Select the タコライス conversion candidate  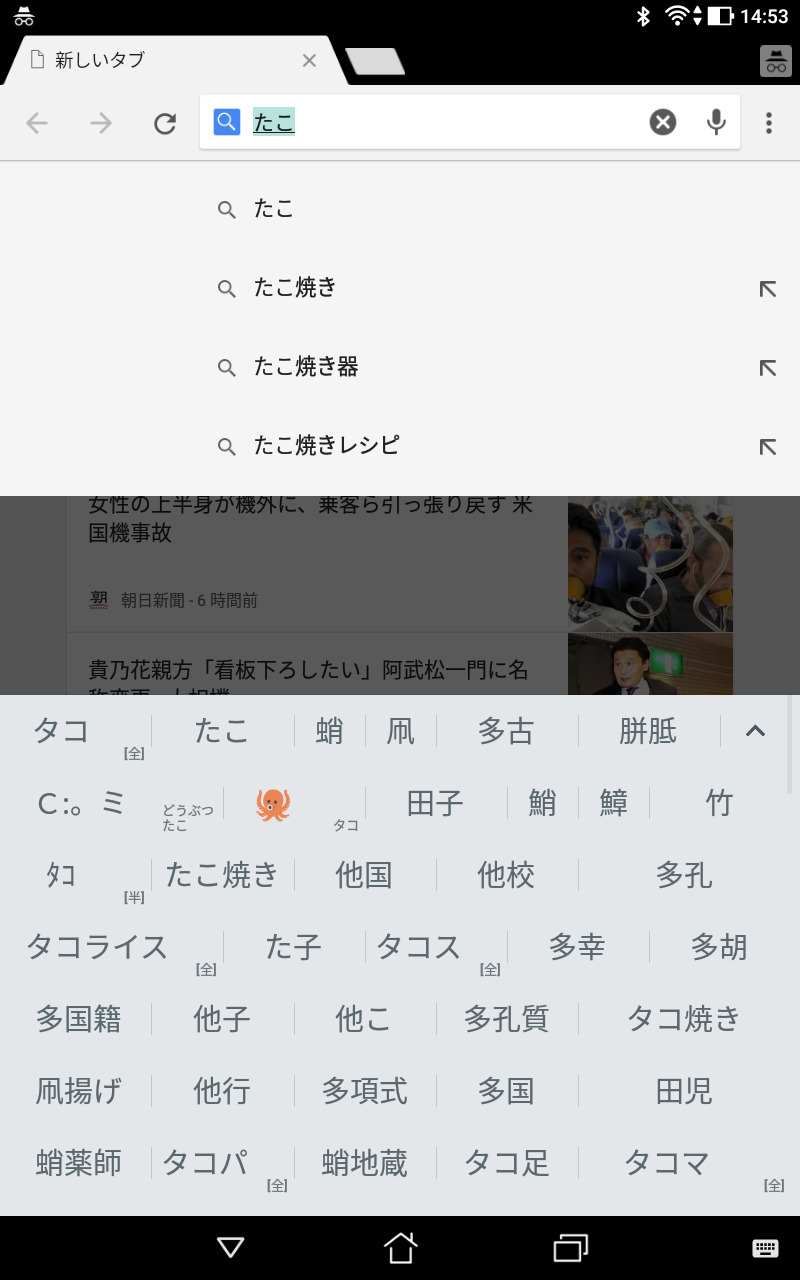tap(97, 947)
